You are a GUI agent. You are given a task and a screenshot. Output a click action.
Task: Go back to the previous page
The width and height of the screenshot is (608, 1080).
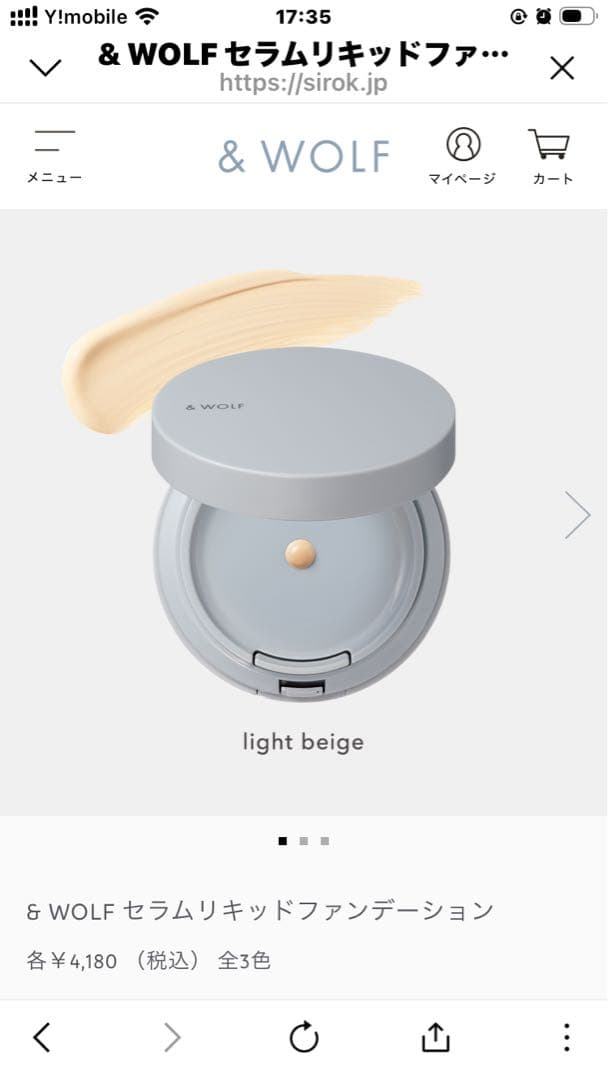pyautogui.click(x=42, y=1038)
